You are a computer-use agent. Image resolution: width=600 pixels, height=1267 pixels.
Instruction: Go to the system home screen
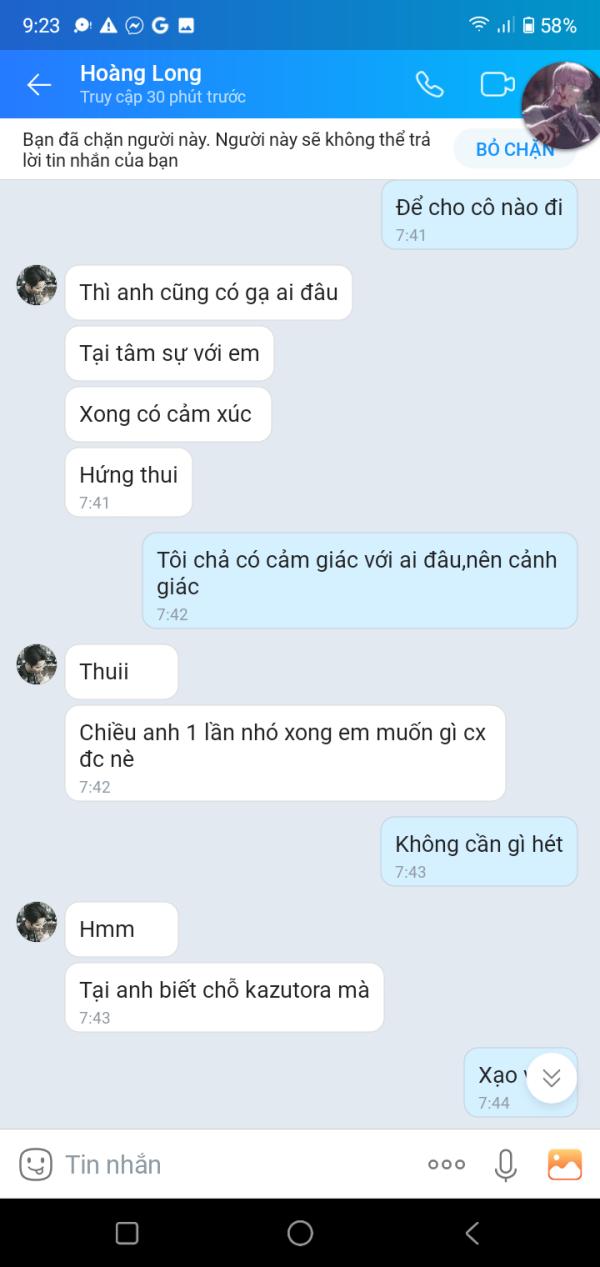point(300,1233)
